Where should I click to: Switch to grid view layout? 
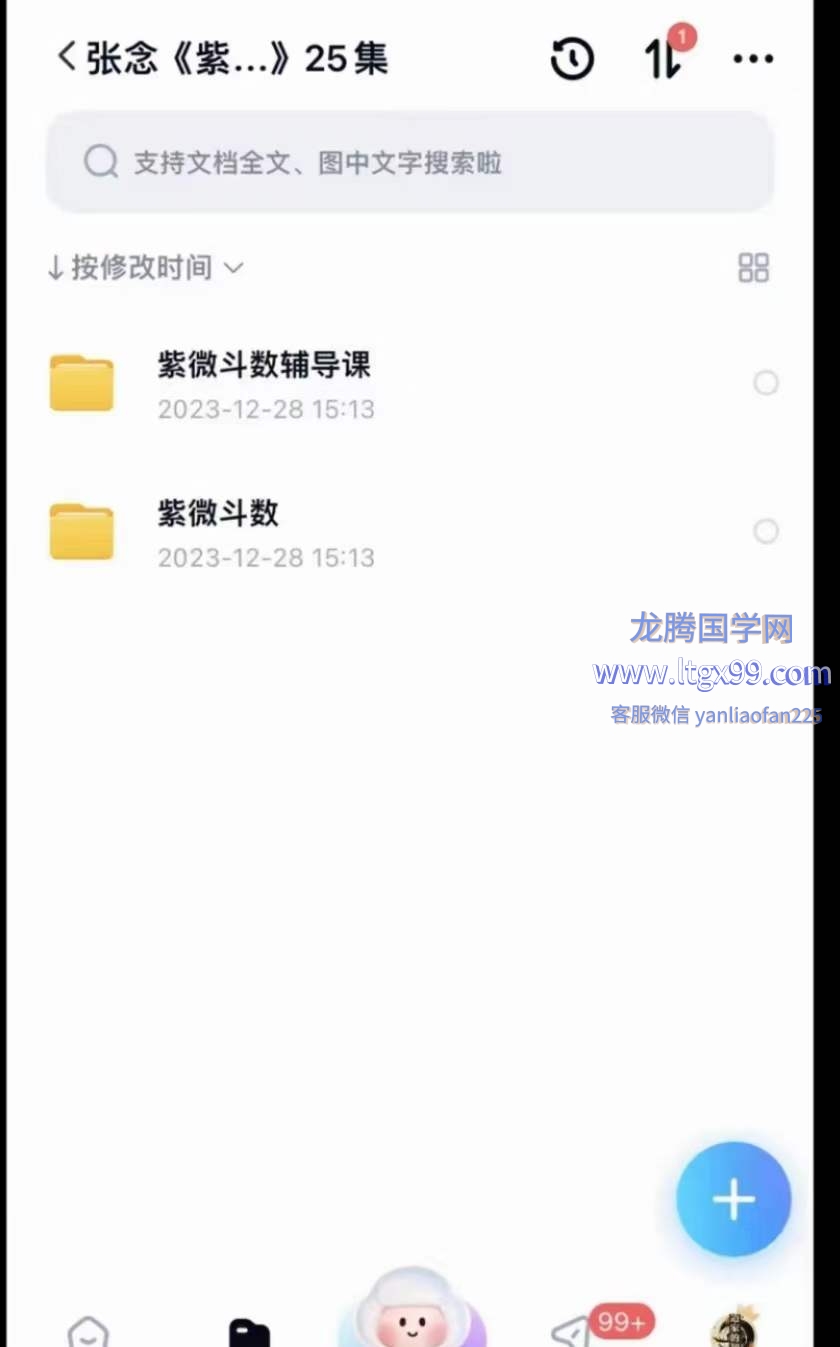[753, 268]
